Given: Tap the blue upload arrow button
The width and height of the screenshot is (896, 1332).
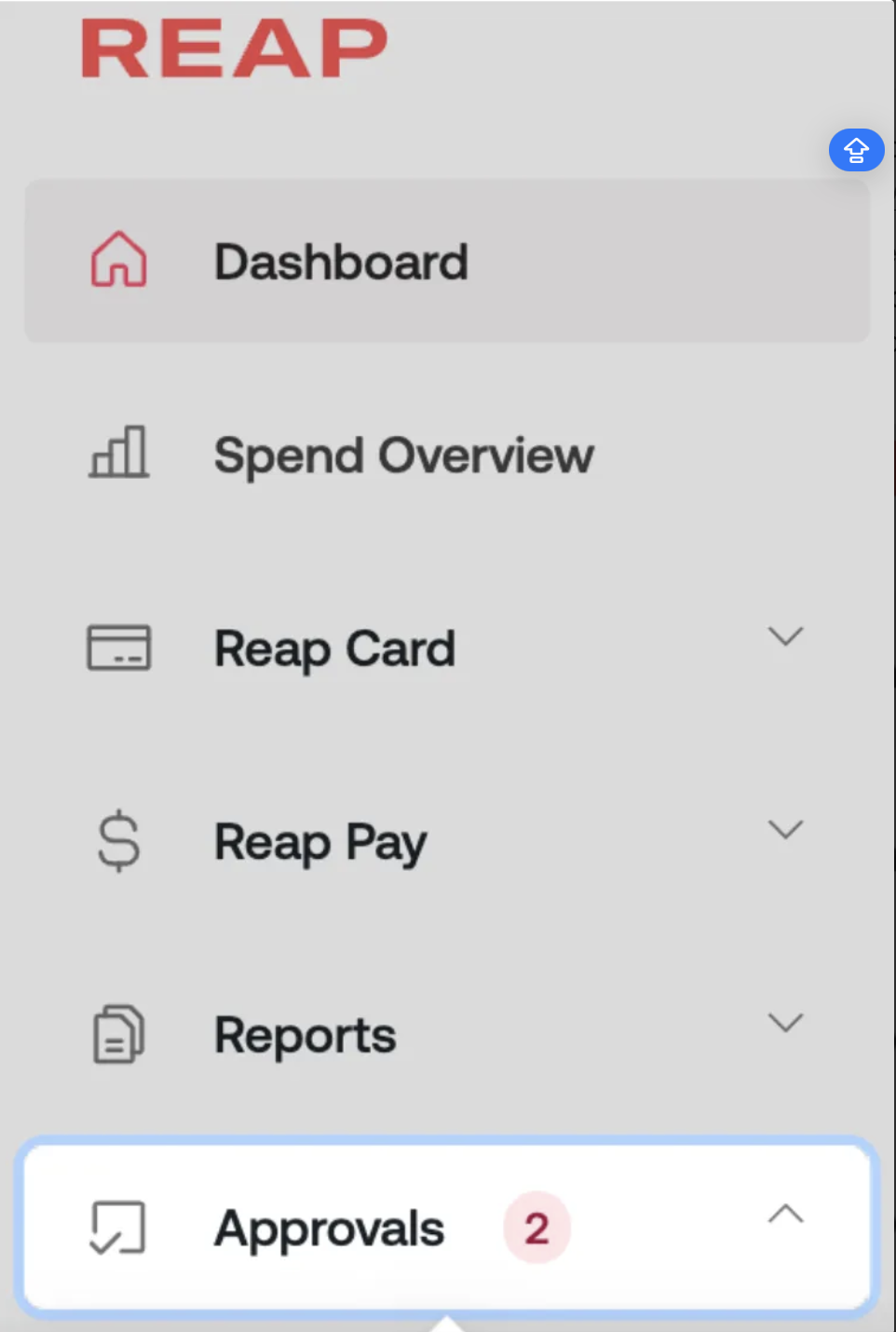Looking at the screenshot, I should (856, 150).
